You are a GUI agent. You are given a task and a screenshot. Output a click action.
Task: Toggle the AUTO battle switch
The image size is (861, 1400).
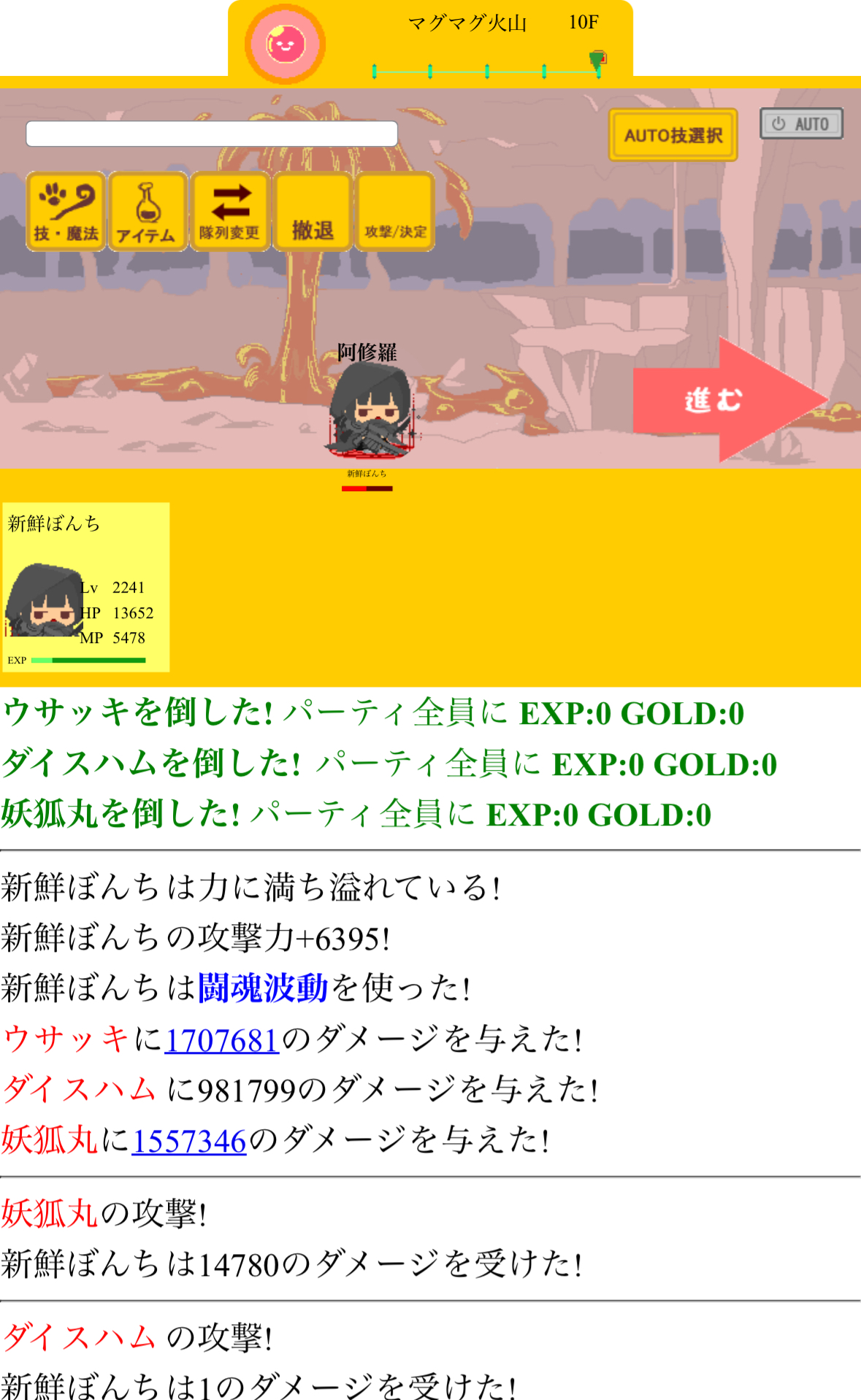point(801,123)
